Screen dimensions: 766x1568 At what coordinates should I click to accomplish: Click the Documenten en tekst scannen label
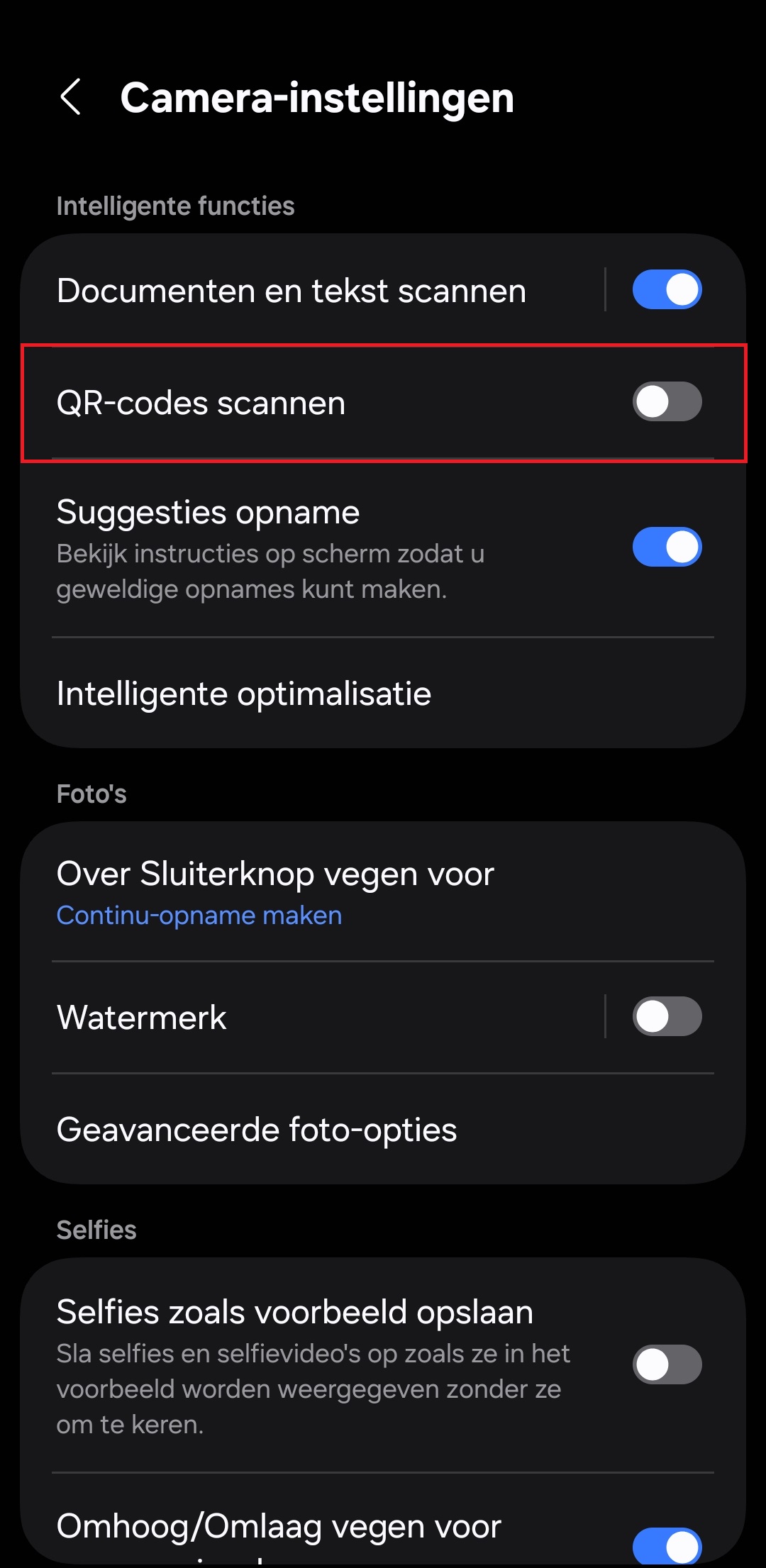coord(291,289)
